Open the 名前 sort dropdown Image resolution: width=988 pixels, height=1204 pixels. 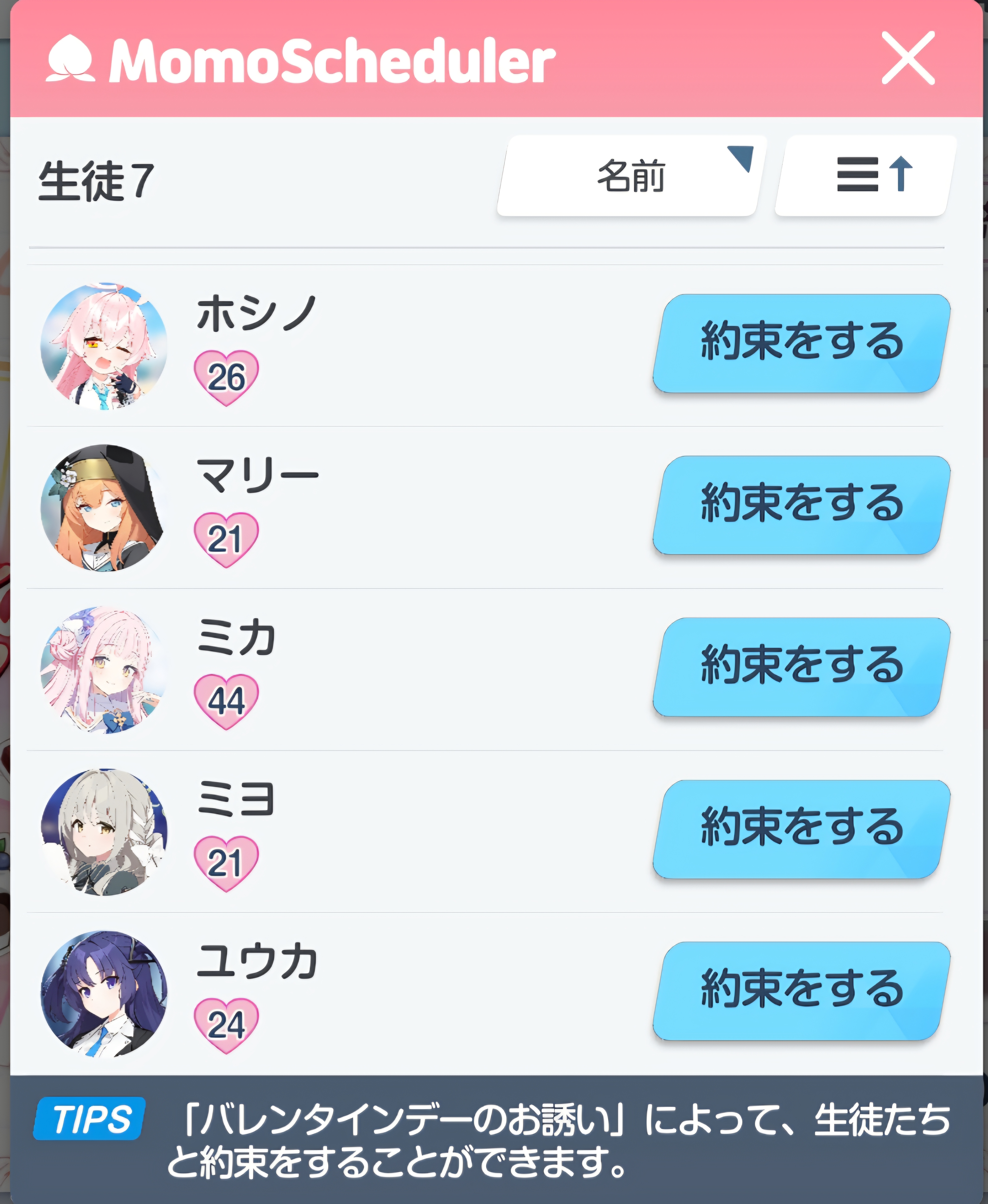point(631,176)
